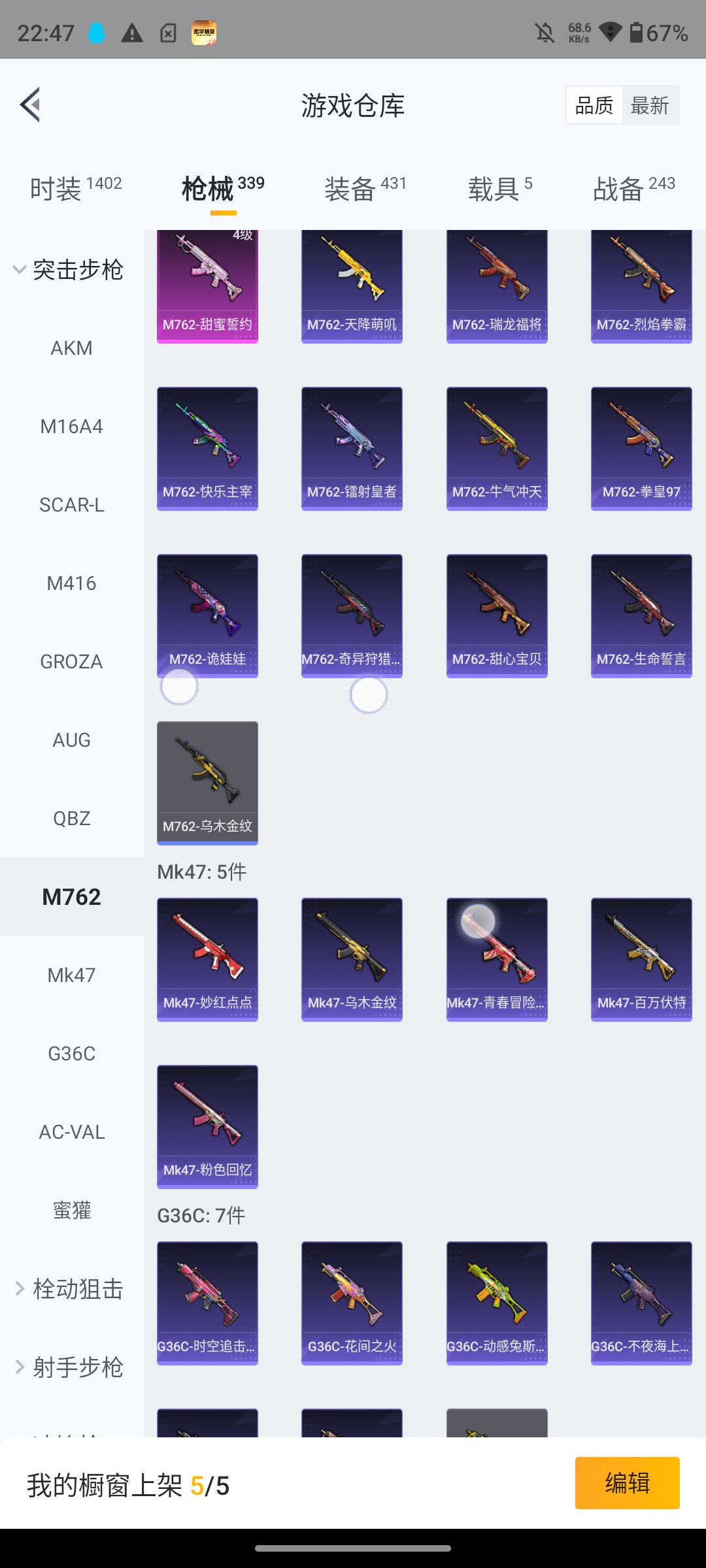Open the M762-乌木金纹 skin
This screenshot has width=706, height=1568.
click(207, 783)
